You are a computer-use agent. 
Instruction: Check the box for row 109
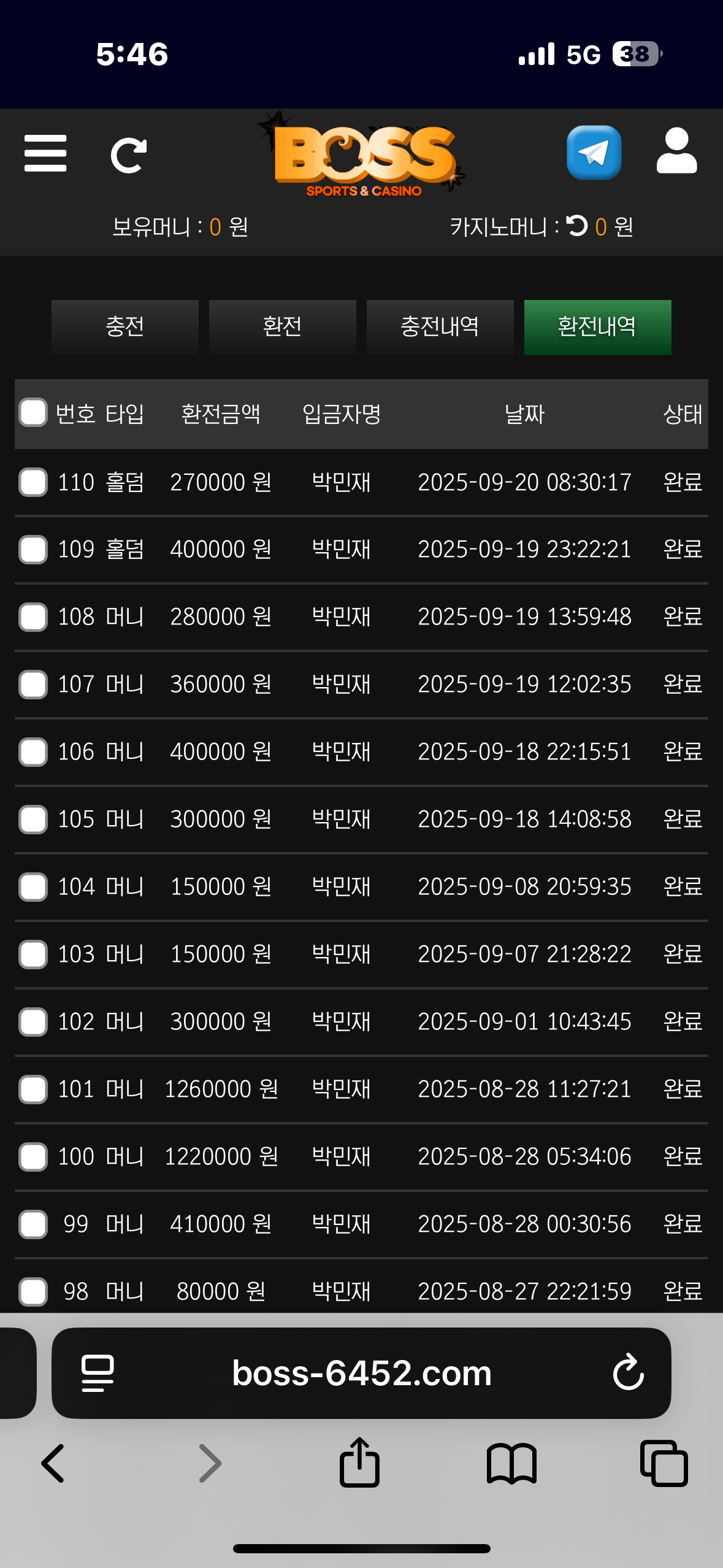33,550
